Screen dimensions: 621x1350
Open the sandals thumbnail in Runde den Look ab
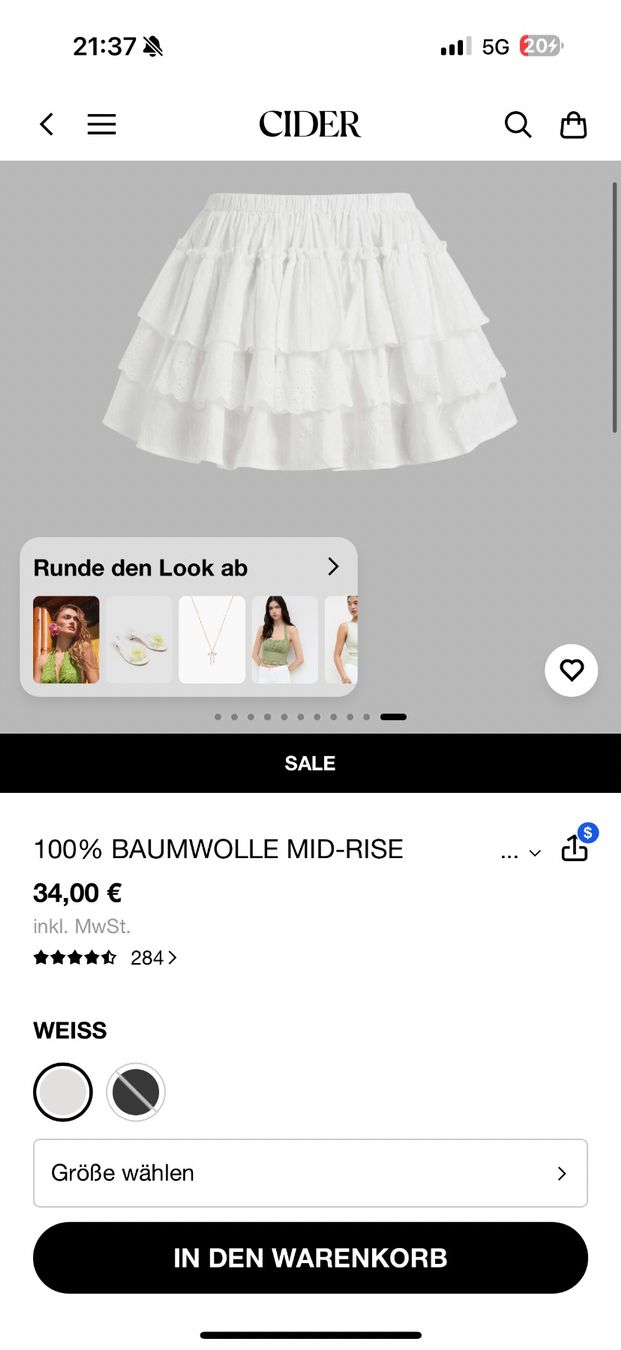139,640
